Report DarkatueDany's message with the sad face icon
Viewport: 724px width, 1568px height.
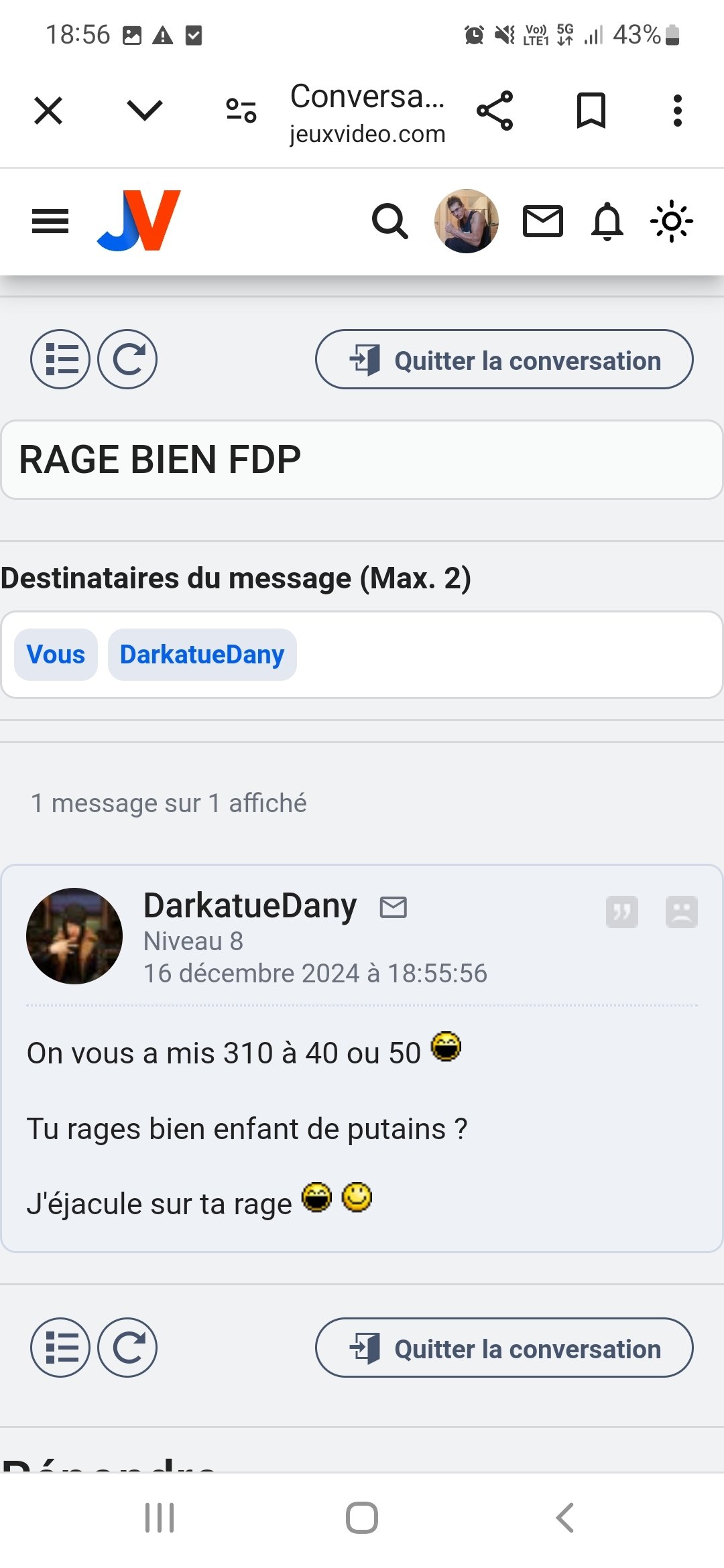pos(682,912)
